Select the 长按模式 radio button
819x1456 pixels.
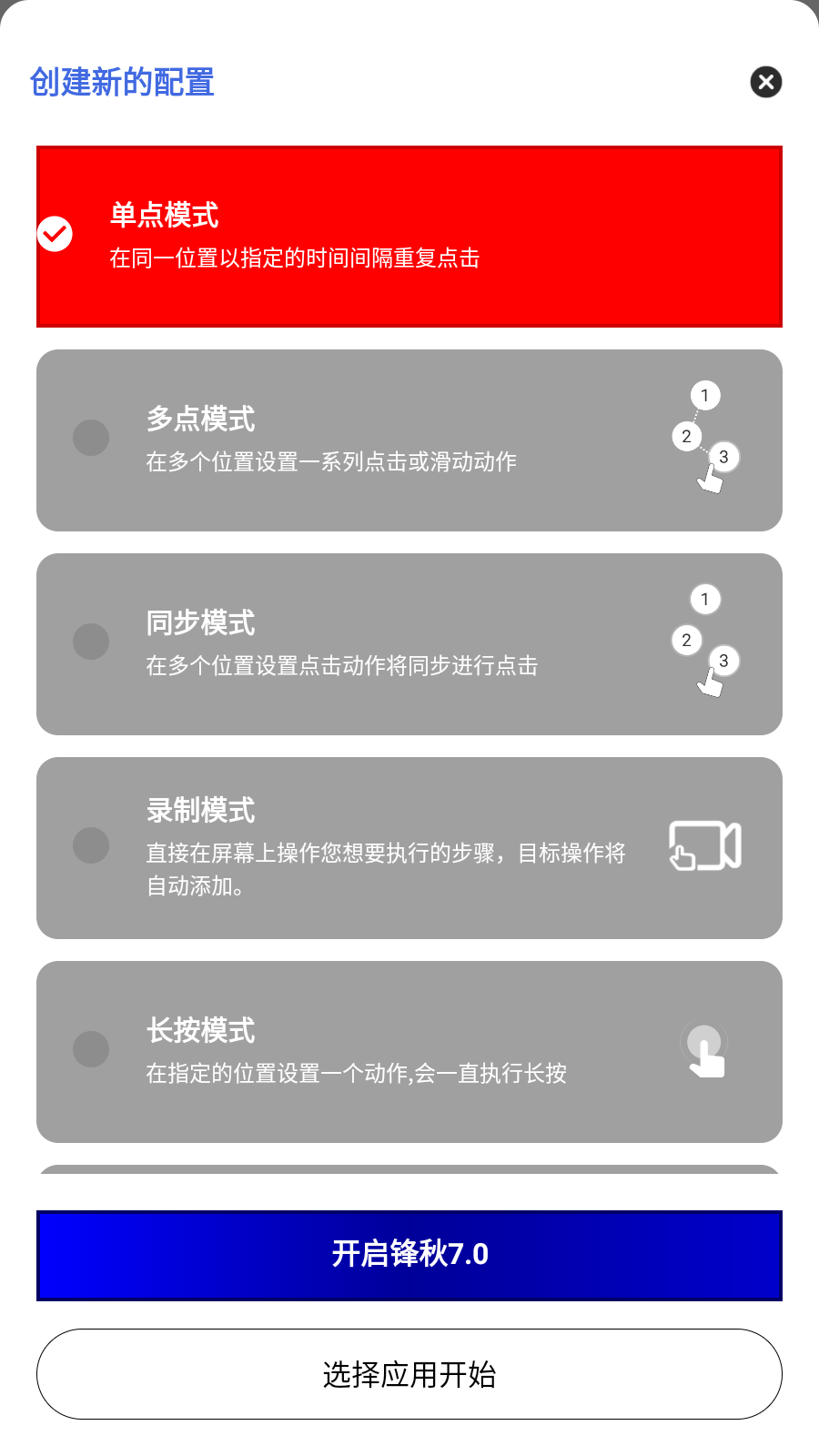[91, 1049]
